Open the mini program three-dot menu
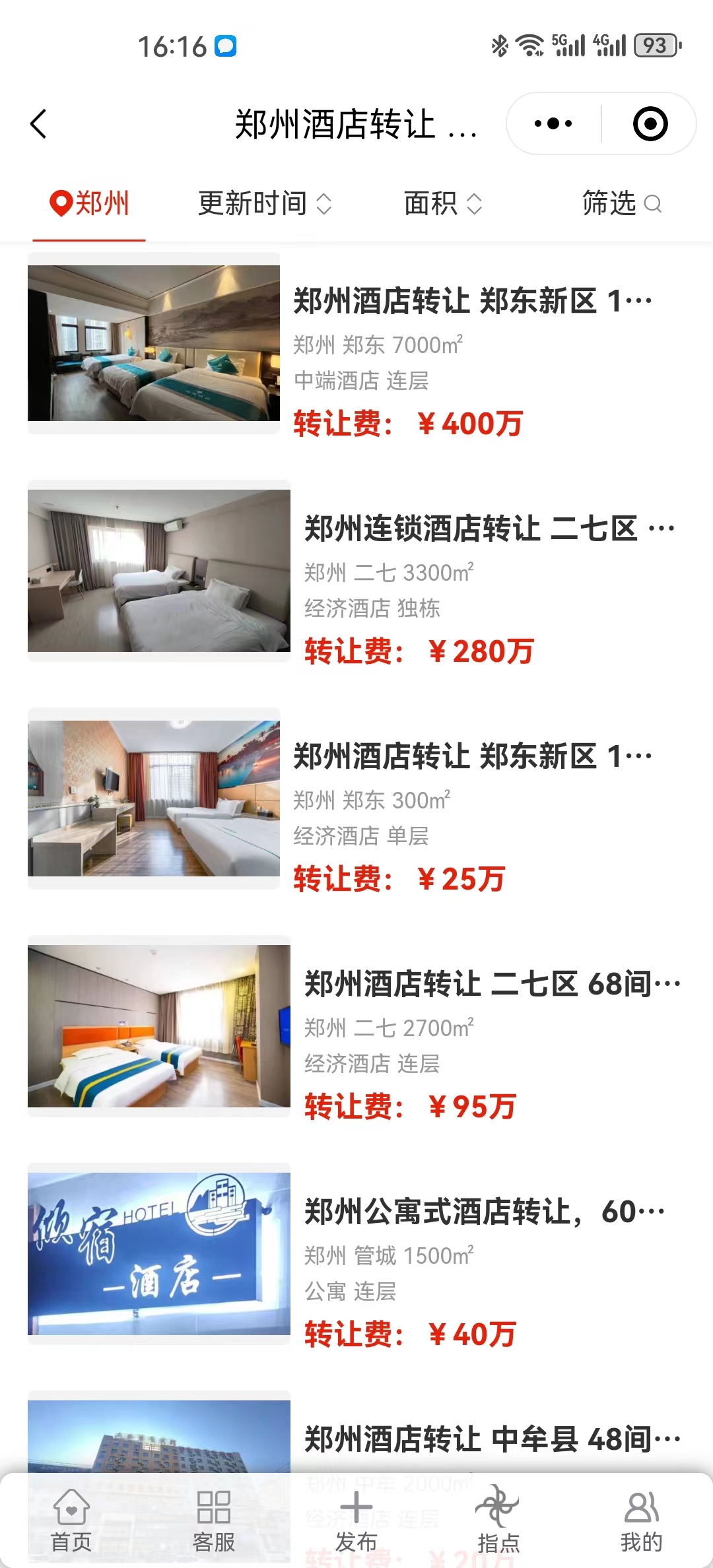The height and width of the screenshot is (1568, 713). [553, 123]
